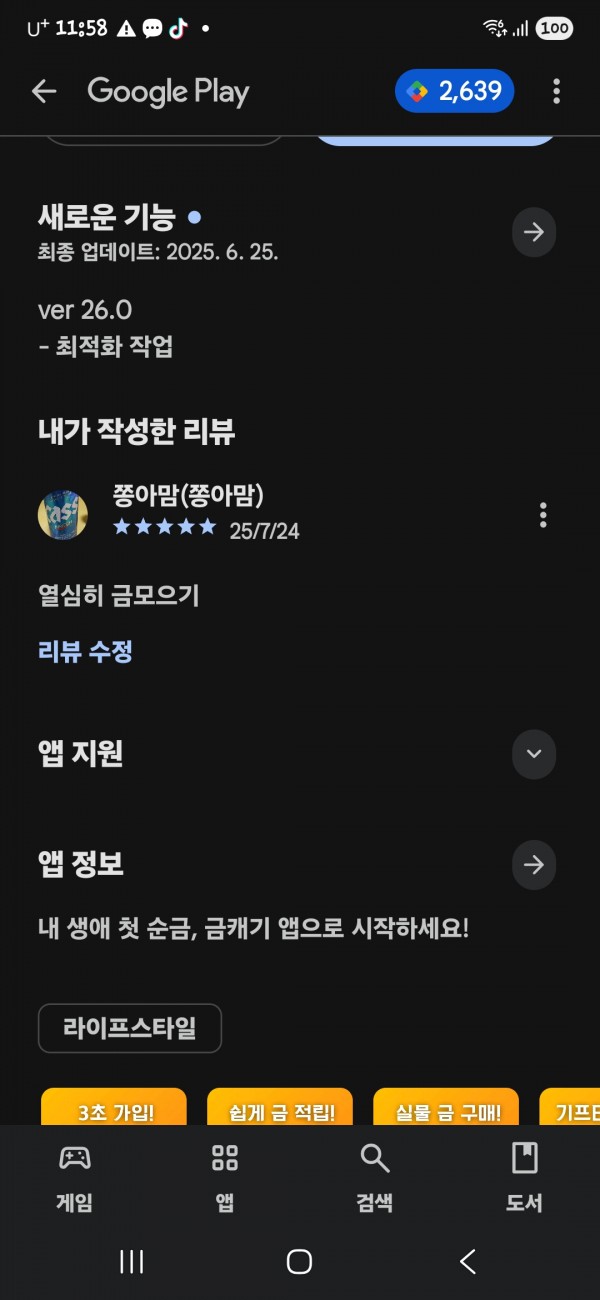Open the Play Points 2,639 badge
The height and width of the screenshot is (1300, 600).
pos(455,92)
